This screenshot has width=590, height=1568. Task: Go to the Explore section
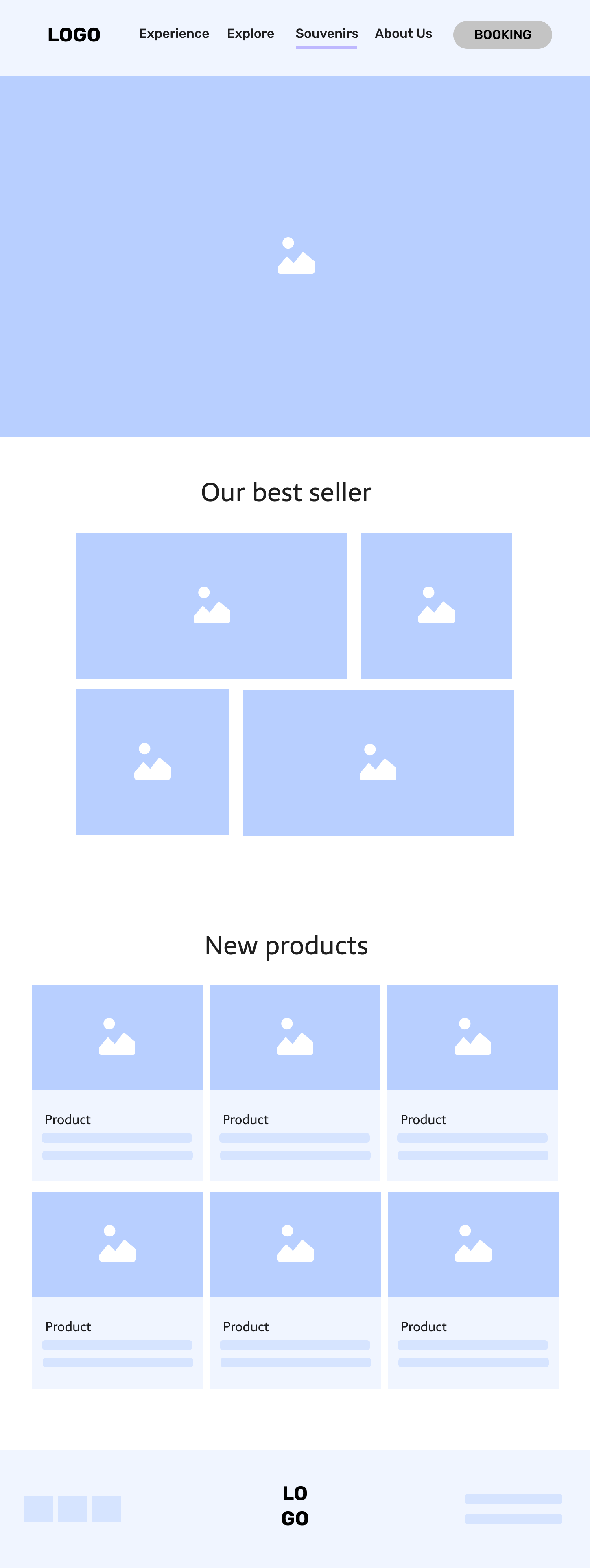(x=250, y=33)
